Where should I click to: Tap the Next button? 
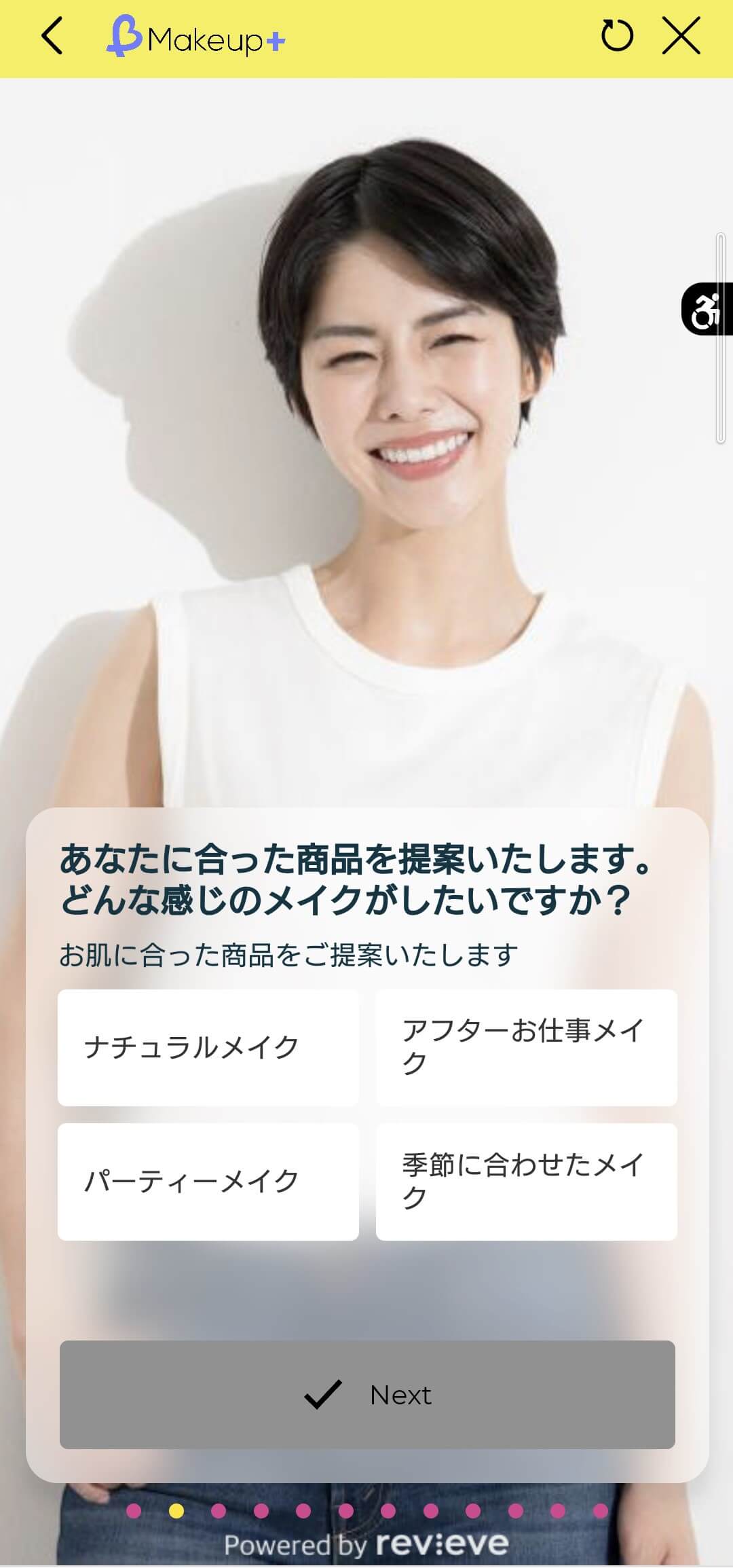pos(367,1395)
